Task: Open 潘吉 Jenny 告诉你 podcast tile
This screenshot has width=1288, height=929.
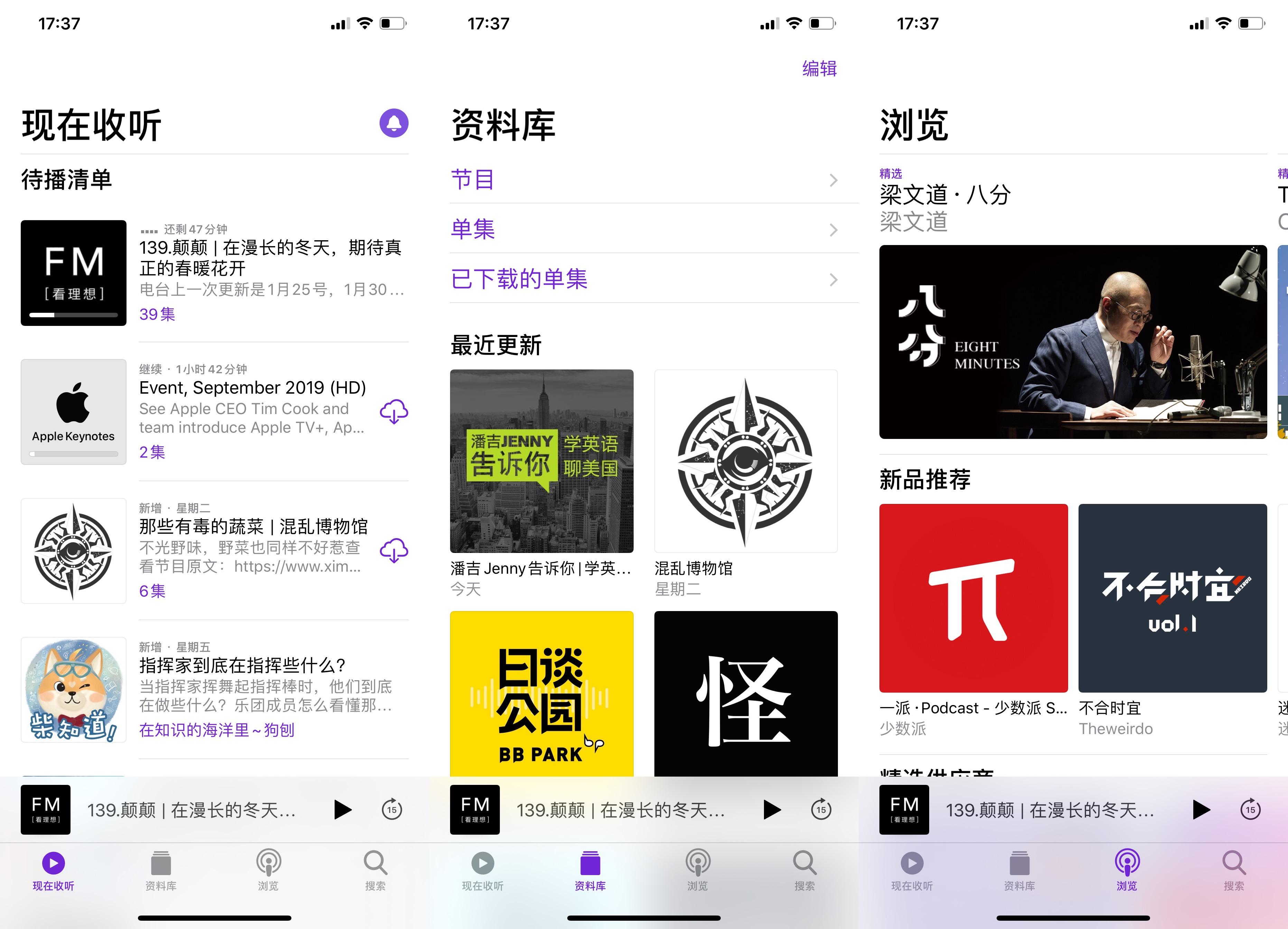Action: (541, 461)
